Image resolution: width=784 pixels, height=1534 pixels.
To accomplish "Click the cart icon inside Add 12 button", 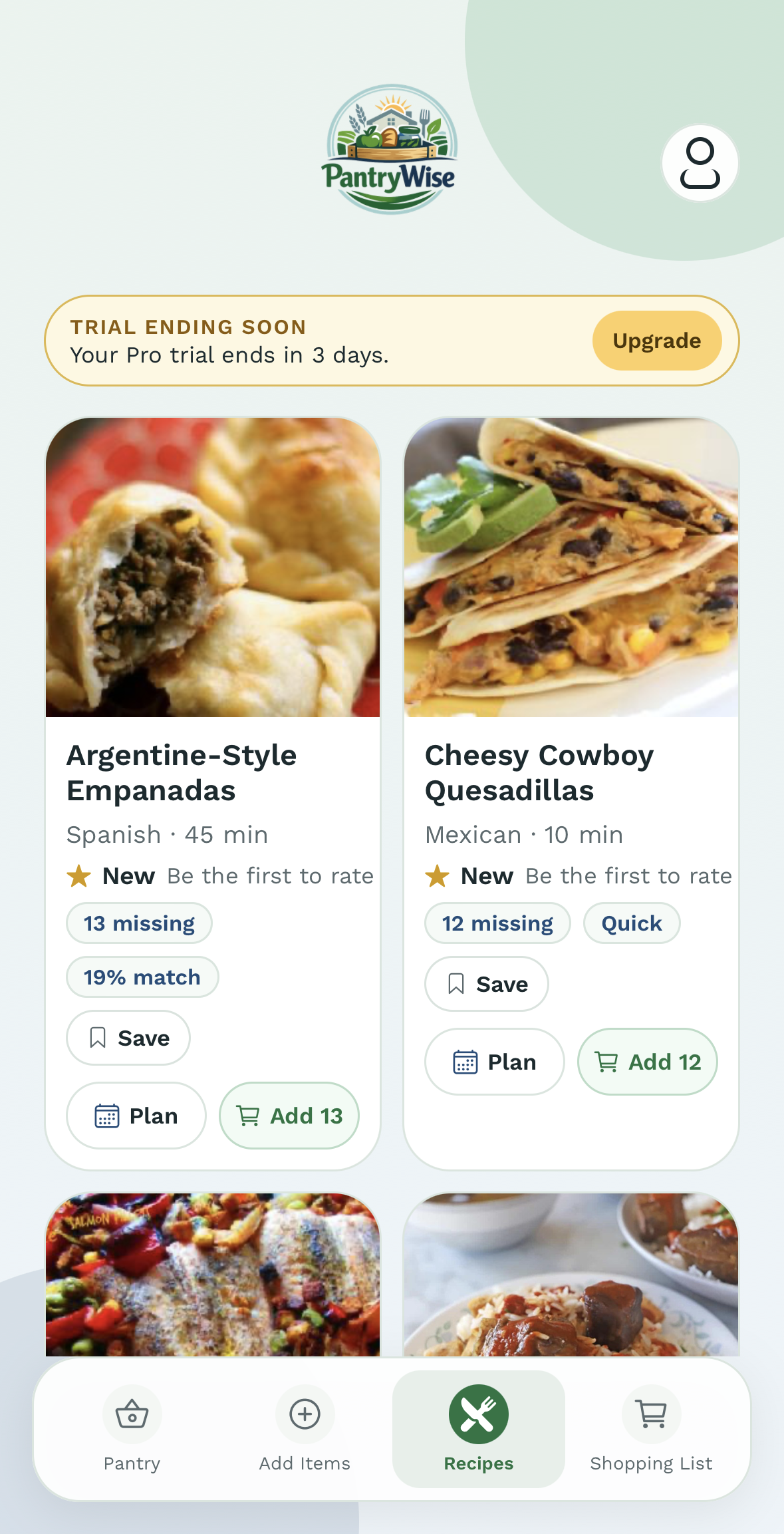I will [606, 1061].
